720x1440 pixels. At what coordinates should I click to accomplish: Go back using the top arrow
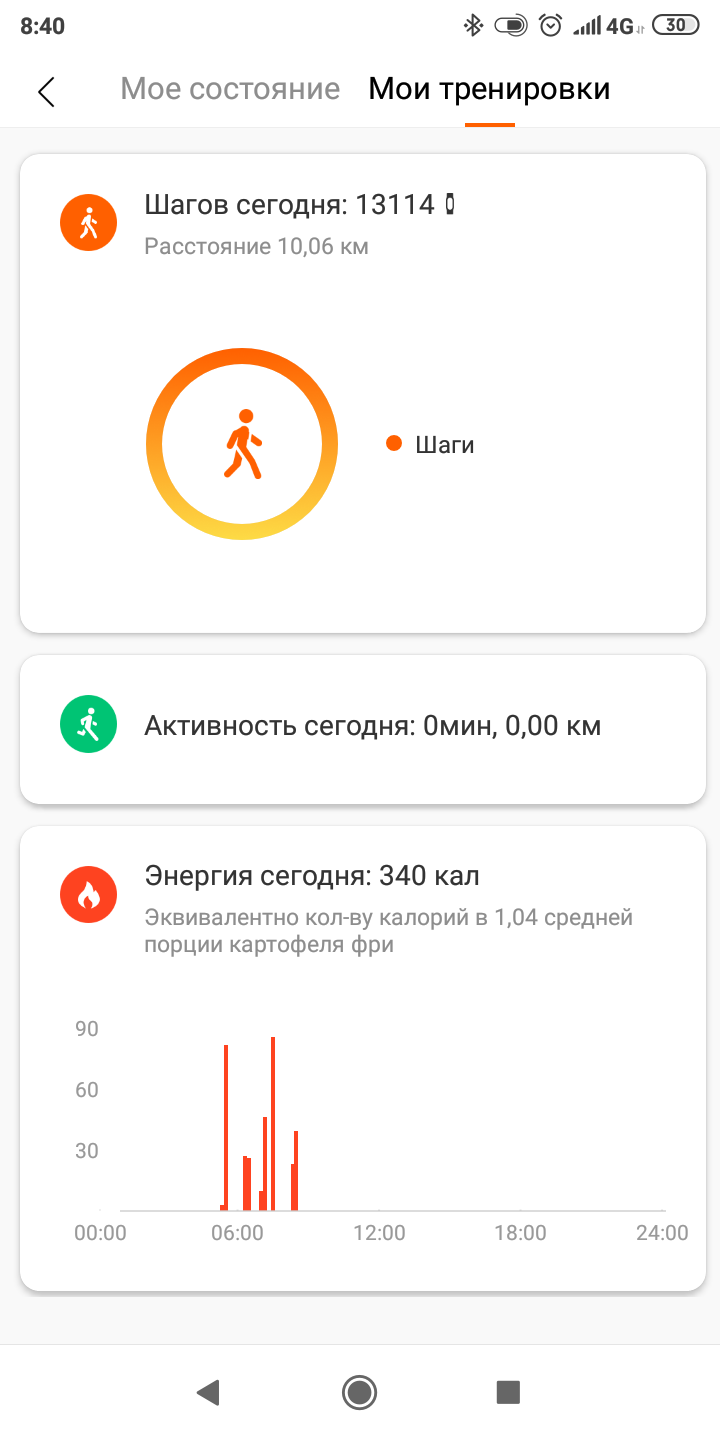pos(46,91)
